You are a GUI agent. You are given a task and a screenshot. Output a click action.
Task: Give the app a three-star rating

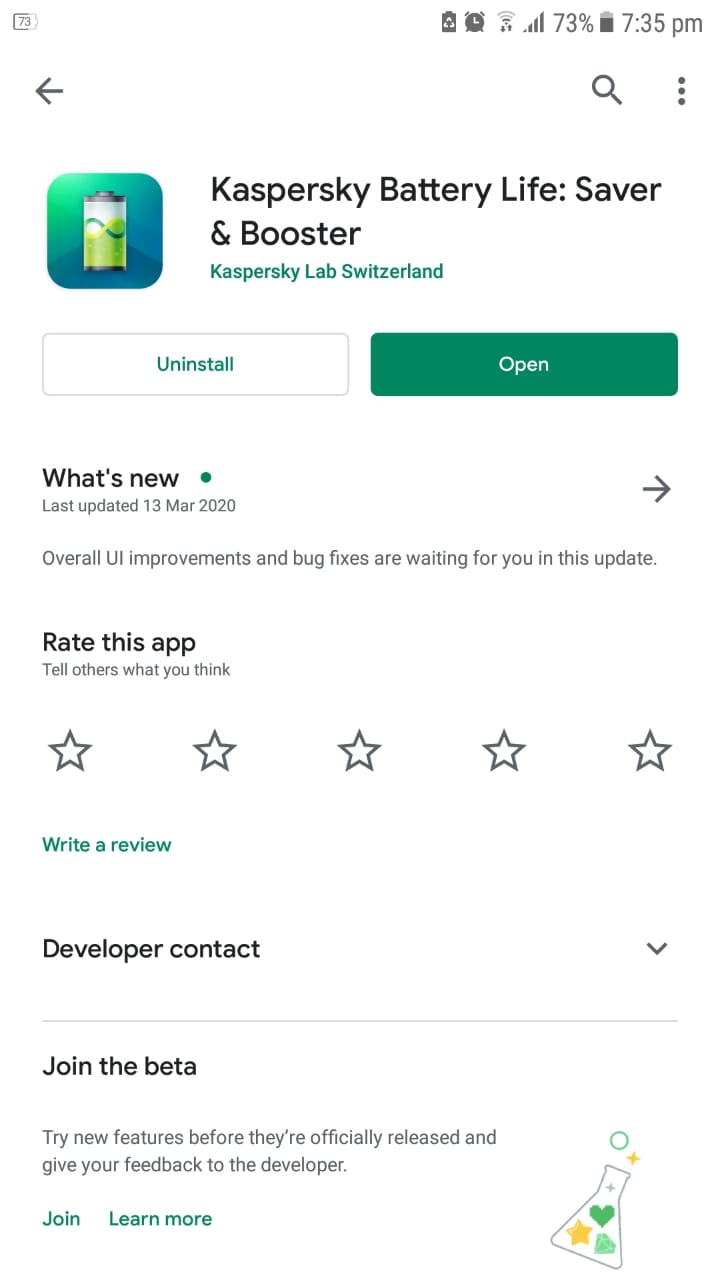[x=359, y=751]
